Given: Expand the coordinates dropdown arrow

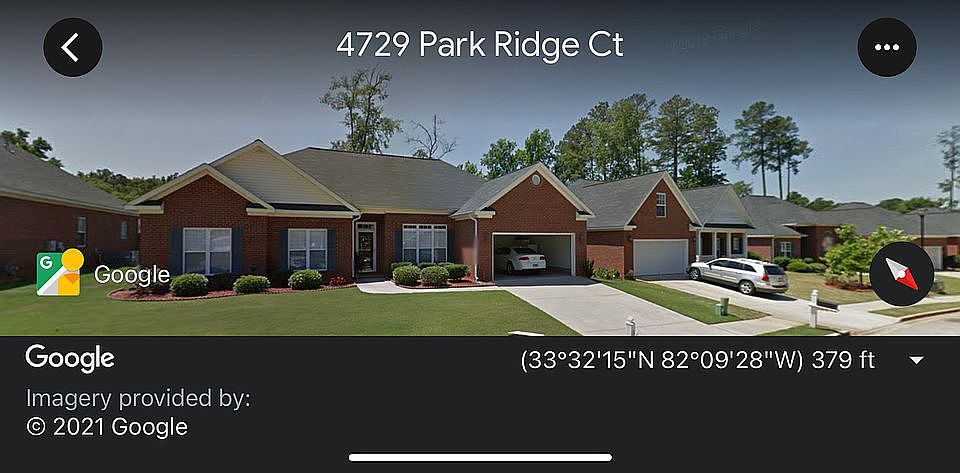Looking at the screenshot, I should click(916, 361).
